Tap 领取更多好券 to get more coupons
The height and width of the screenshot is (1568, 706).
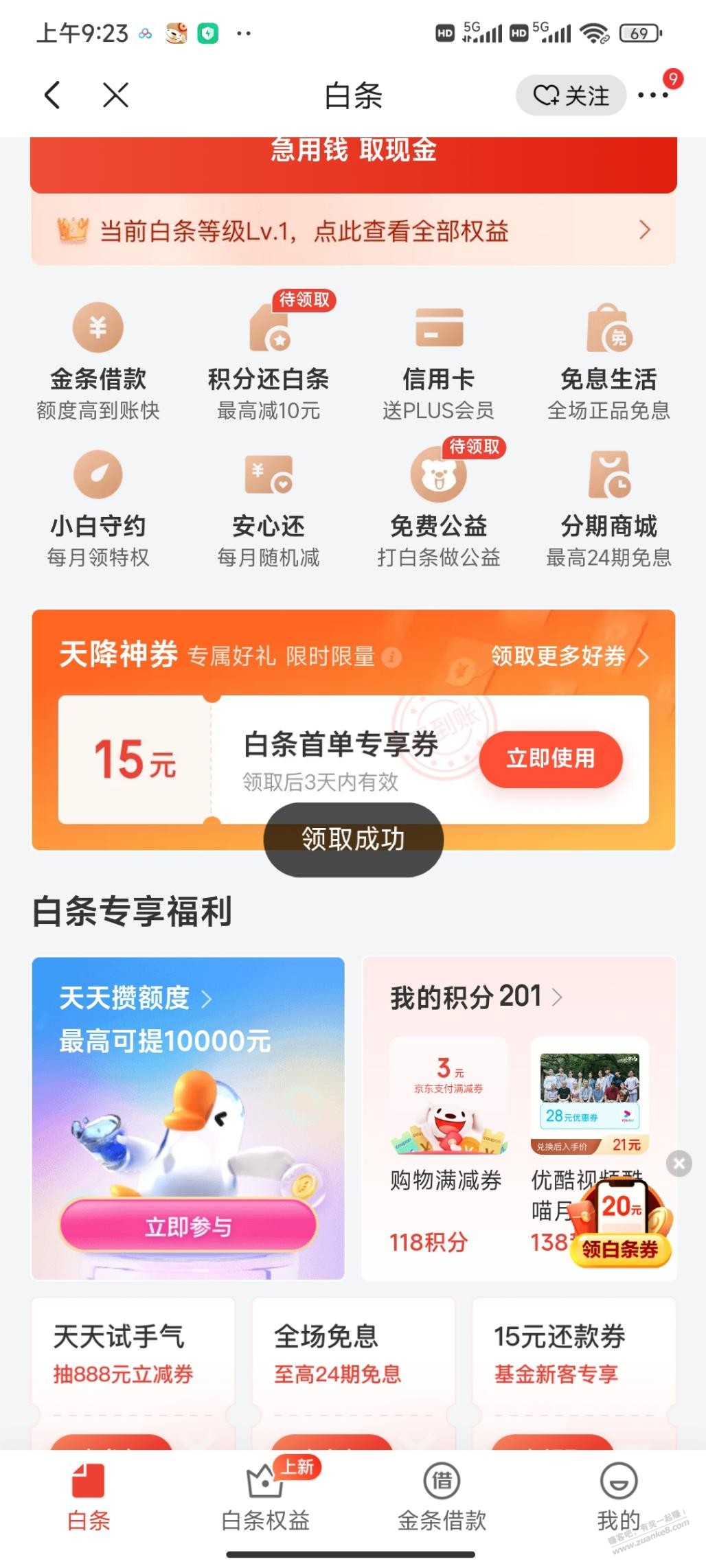click(x=569, y=656)
